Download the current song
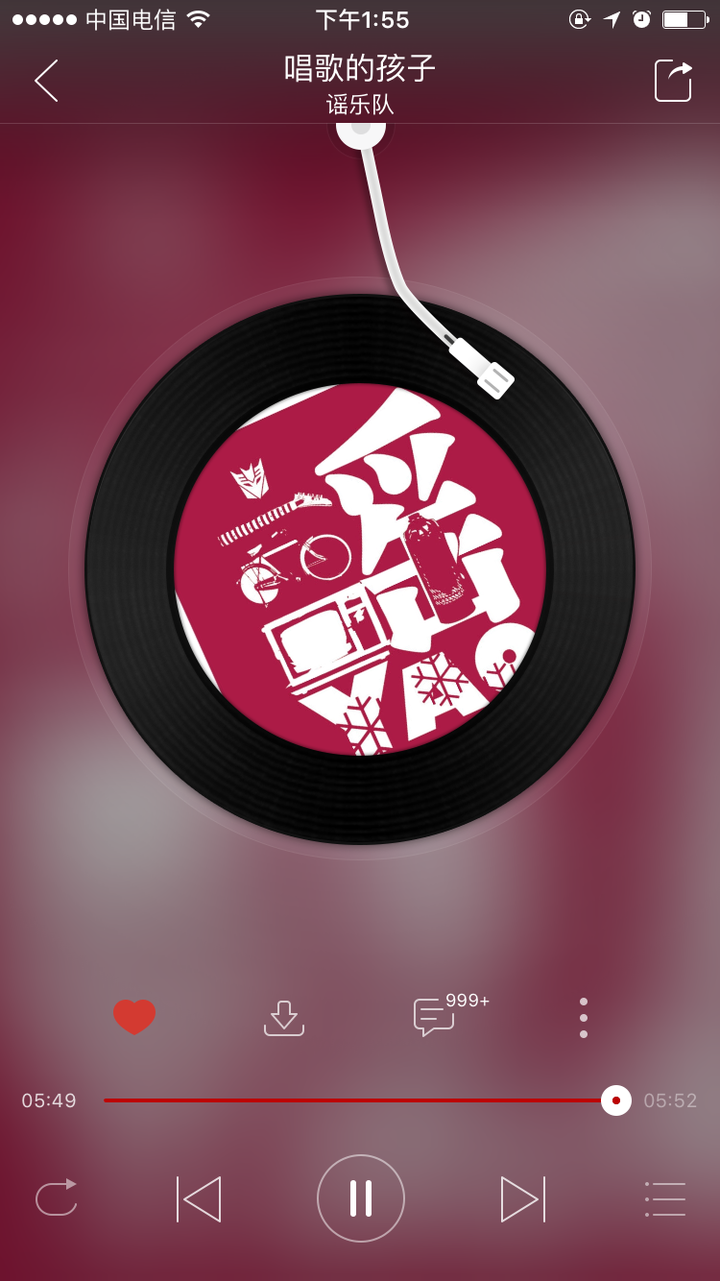720x1281 pixels. click(x=284, y=1017)
